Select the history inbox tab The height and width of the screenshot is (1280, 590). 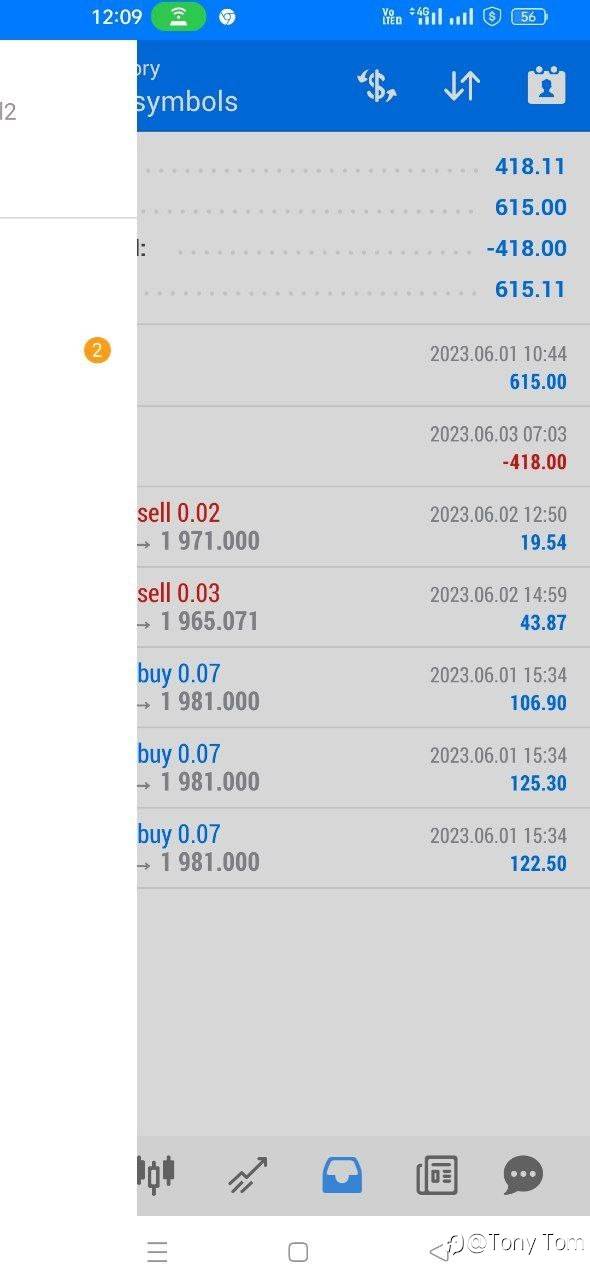(x=342, y=1175)
